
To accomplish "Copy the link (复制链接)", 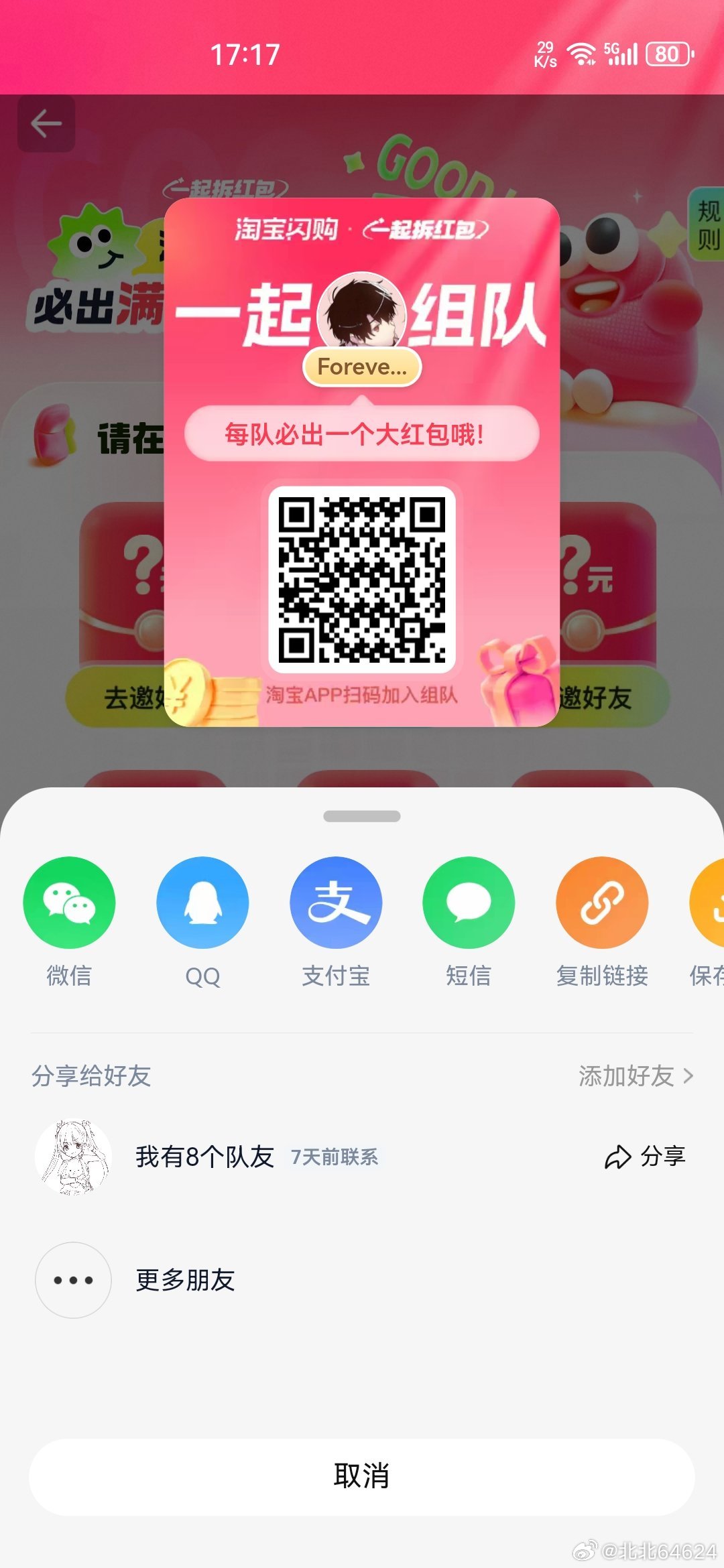I will pyautogui.click(x=602, y=902).
